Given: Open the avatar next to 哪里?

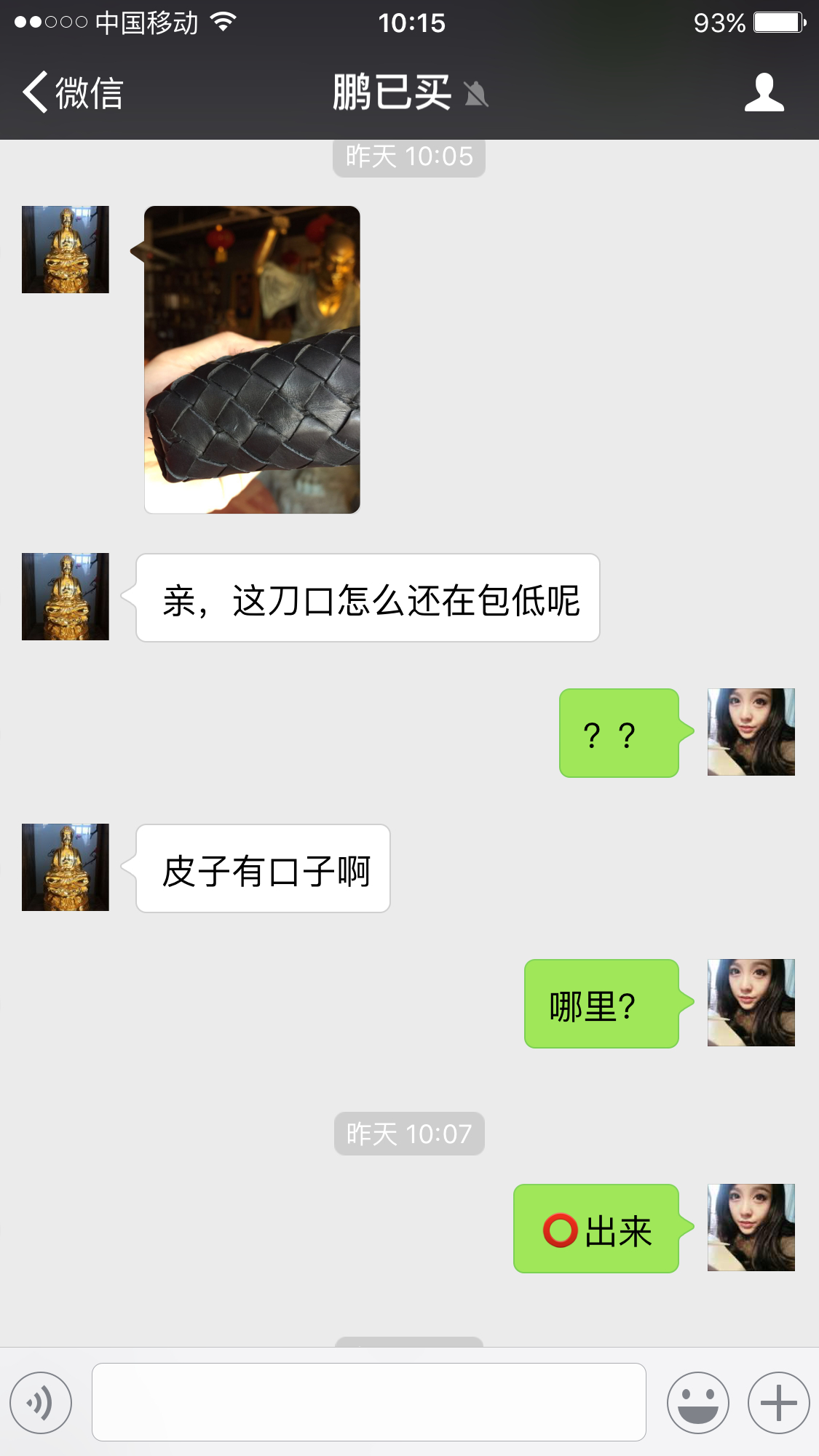Looking at the screenshot, I should click(751, 1003).
